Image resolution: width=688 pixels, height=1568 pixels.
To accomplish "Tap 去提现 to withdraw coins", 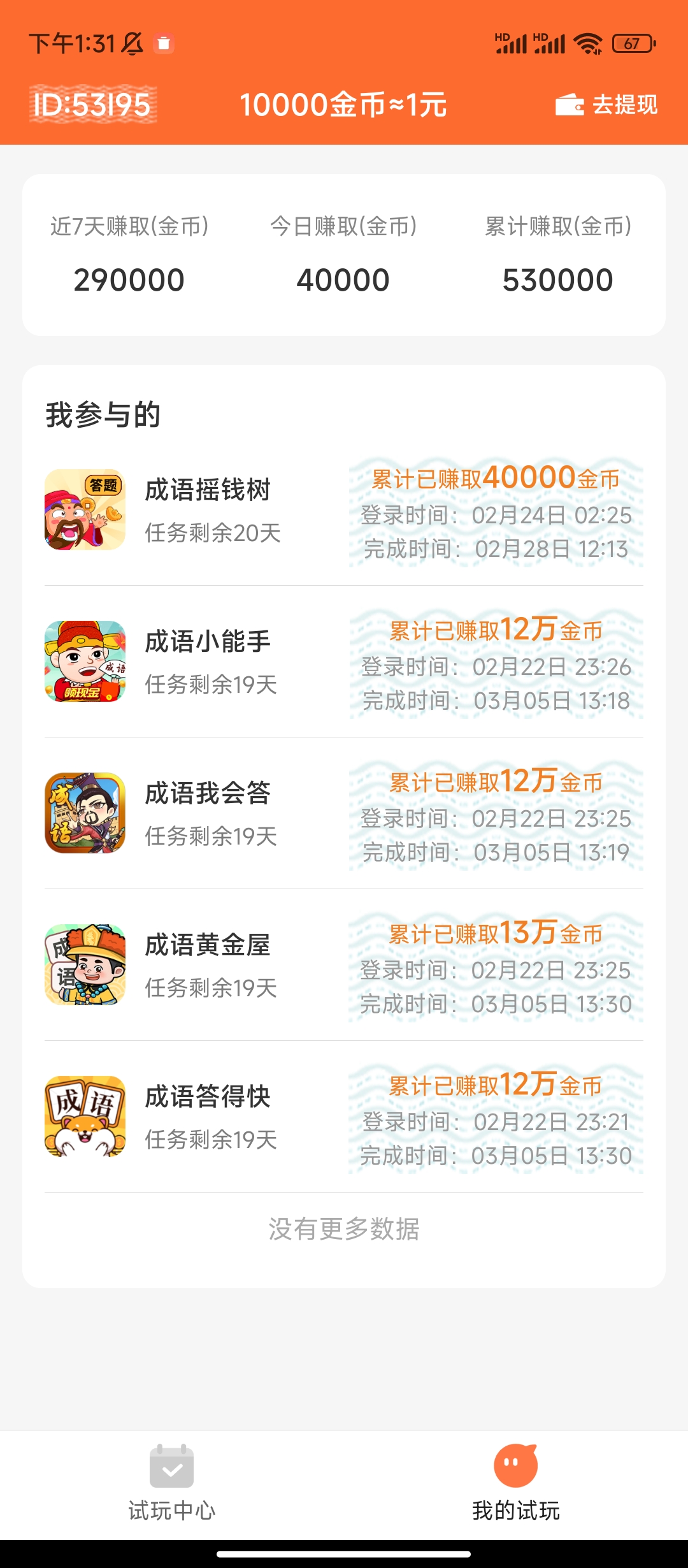I will (606, 105).
